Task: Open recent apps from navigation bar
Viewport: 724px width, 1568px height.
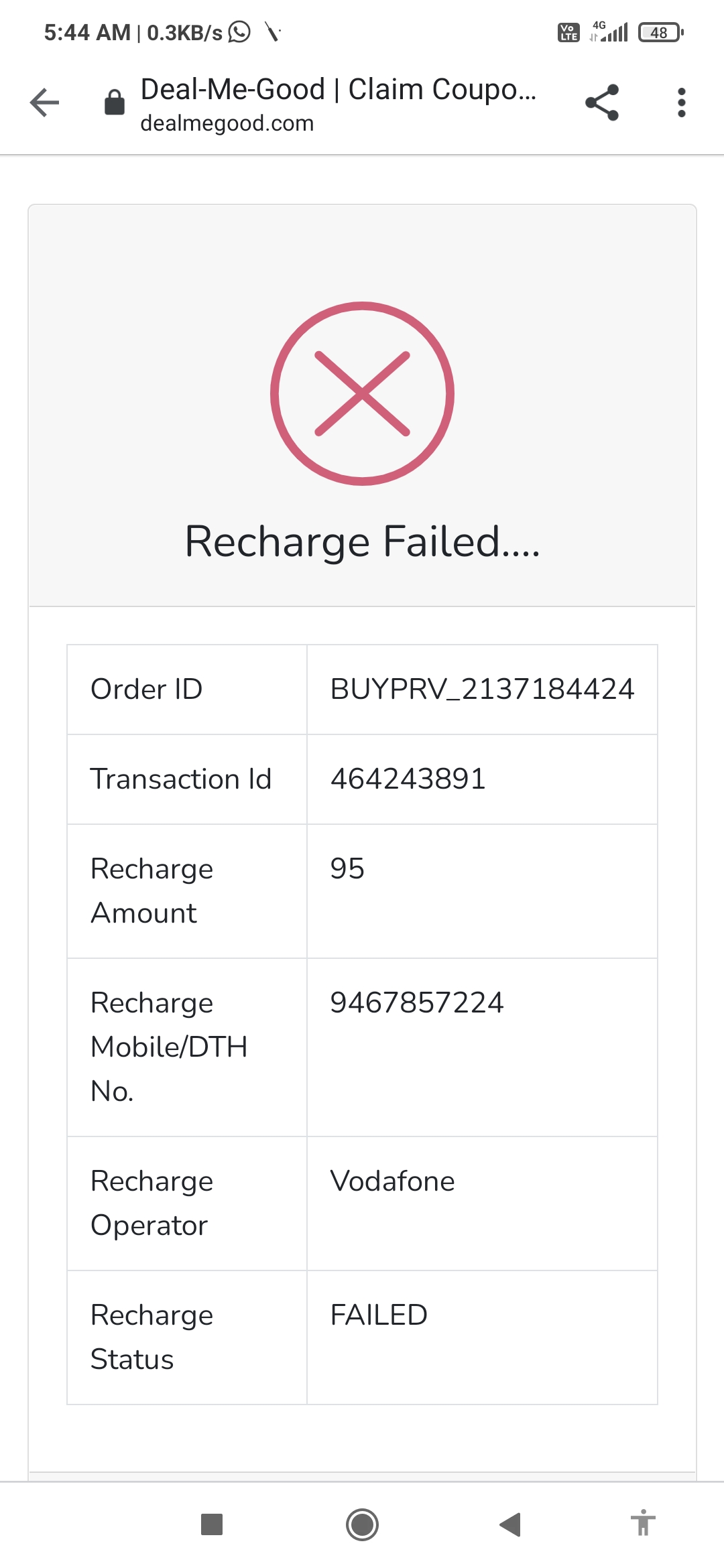Action: coord(212,1524)
